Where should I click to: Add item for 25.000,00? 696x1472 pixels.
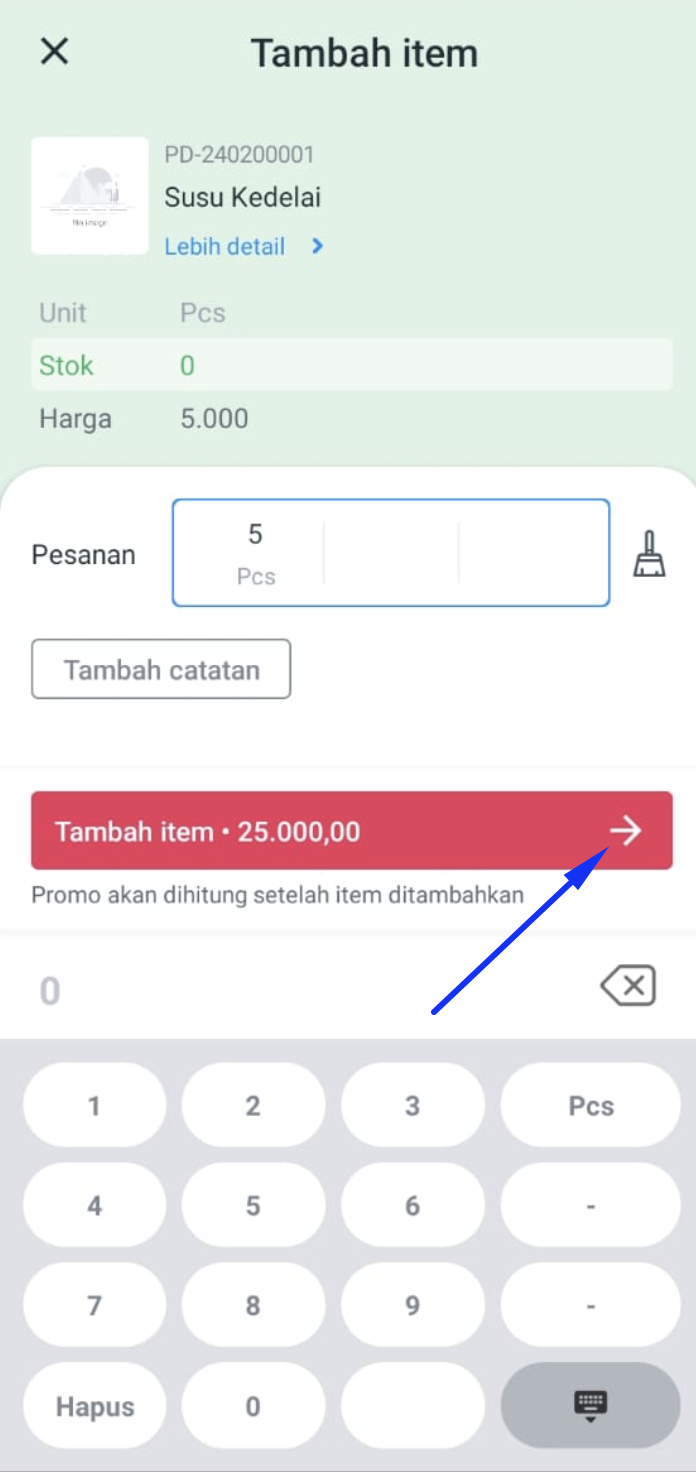(351, 831)
